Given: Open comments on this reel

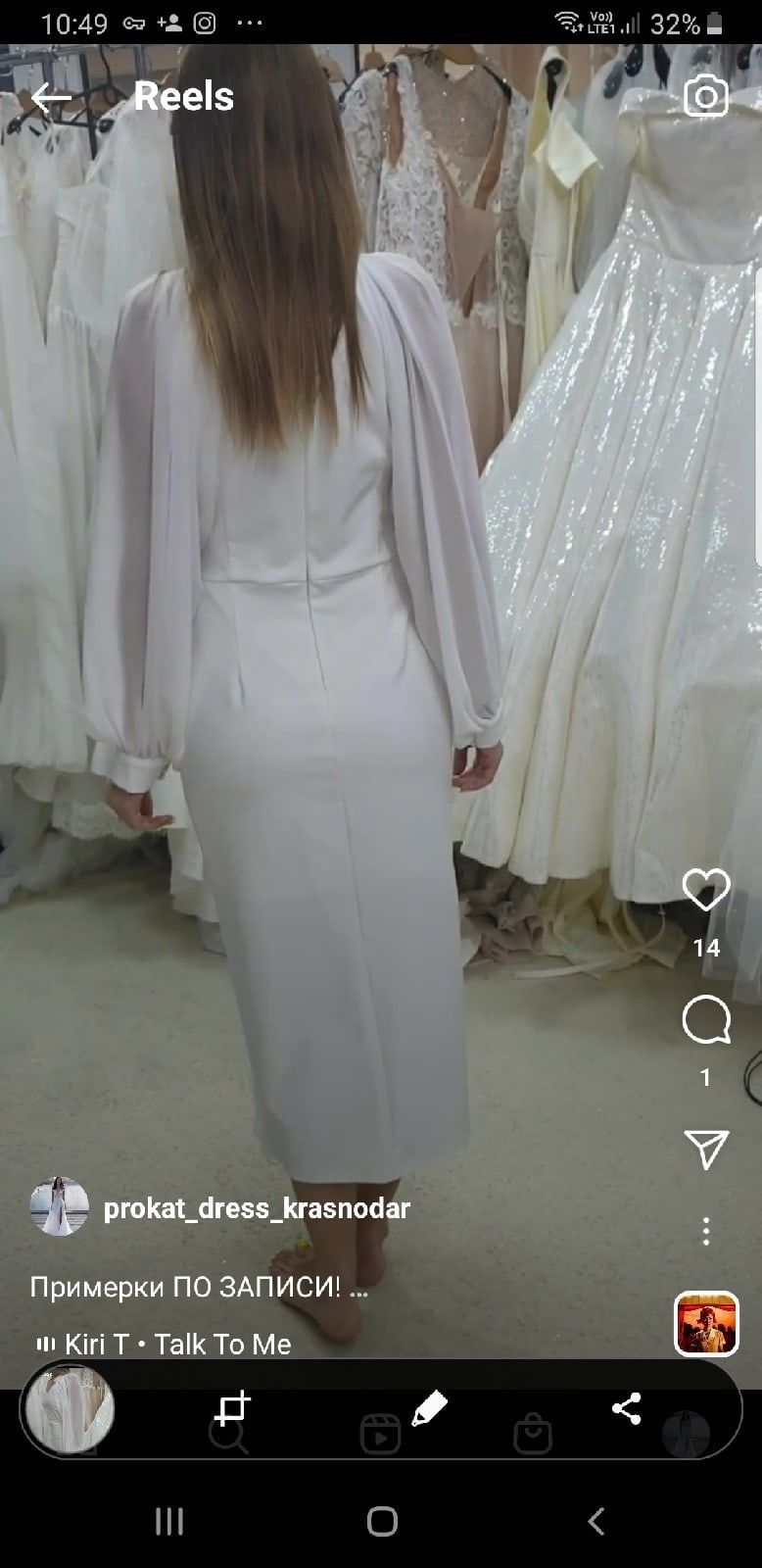Looking at the screenshot, I should pyautogui.click(x=705, y=1021).
